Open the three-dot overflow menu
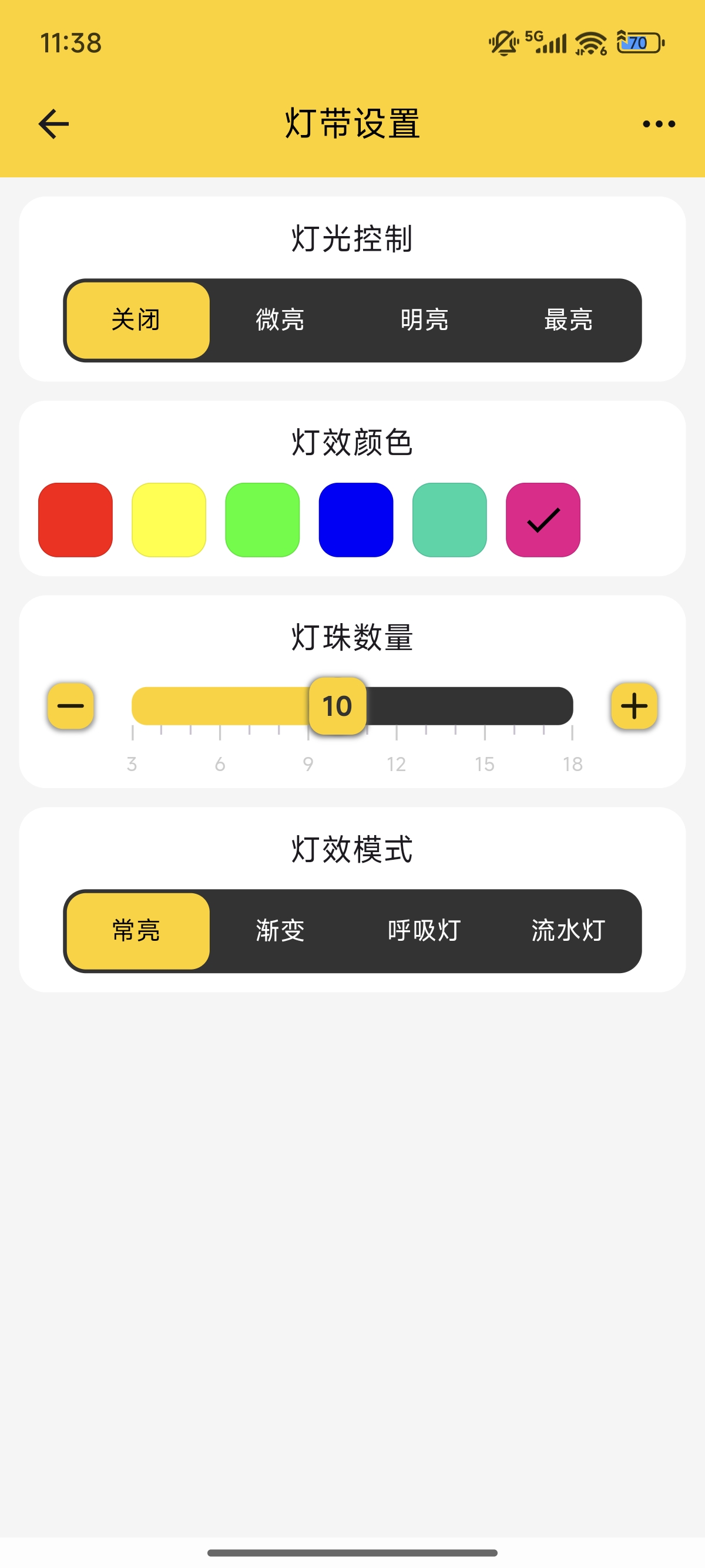 [x=659, y=124]
